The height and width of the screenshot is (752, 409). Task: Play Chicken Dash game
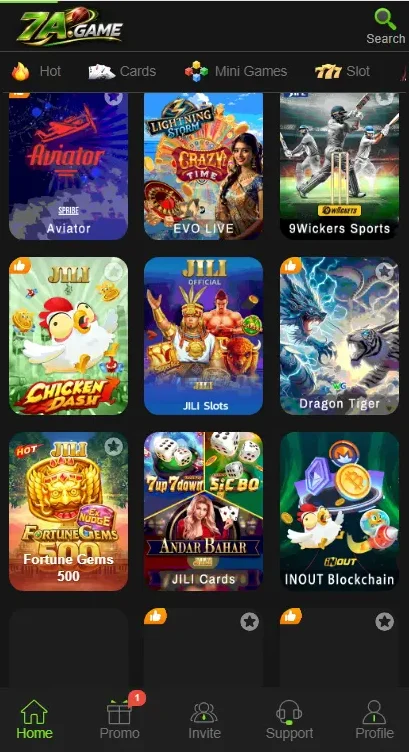point(69,336)
